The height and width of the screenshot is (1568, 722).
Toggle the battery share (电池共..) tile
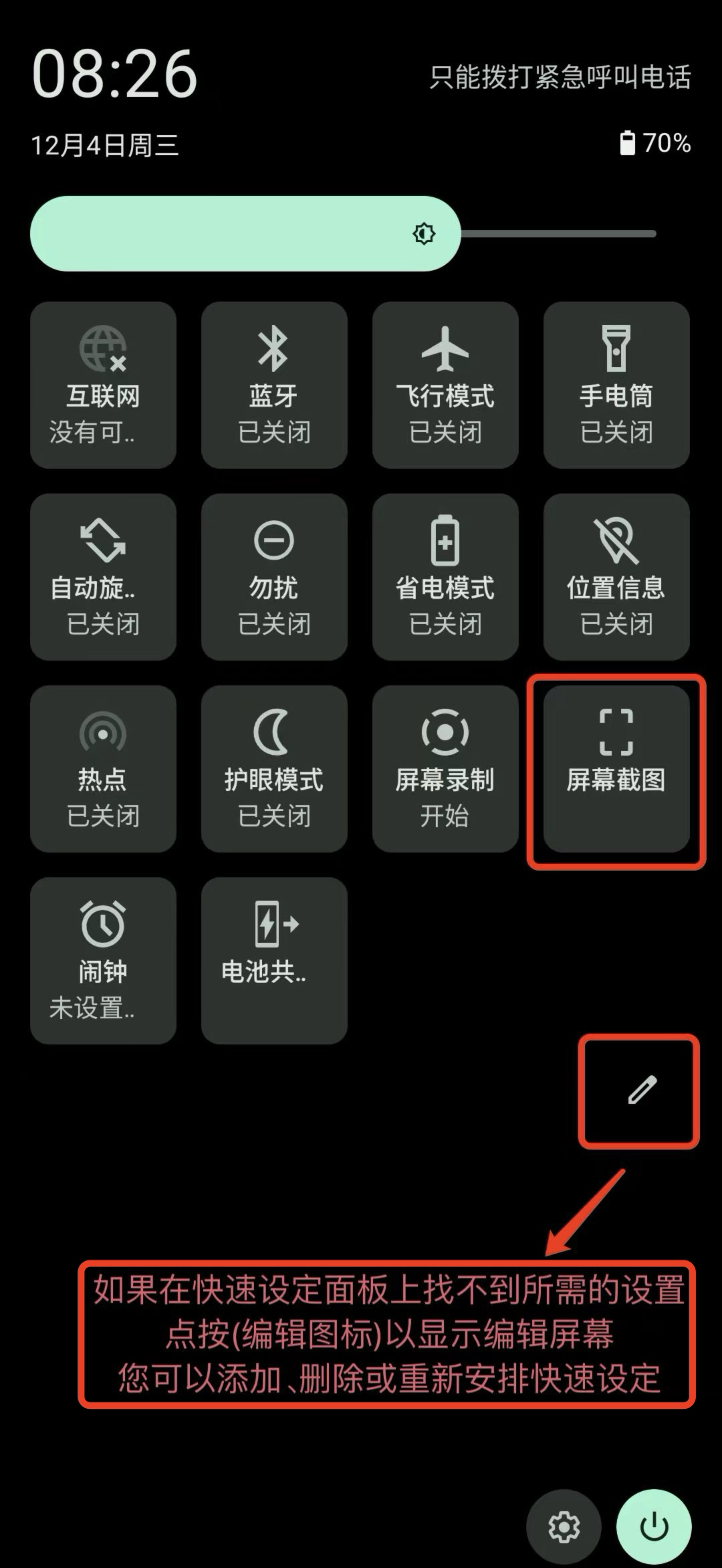coord(274,960)
